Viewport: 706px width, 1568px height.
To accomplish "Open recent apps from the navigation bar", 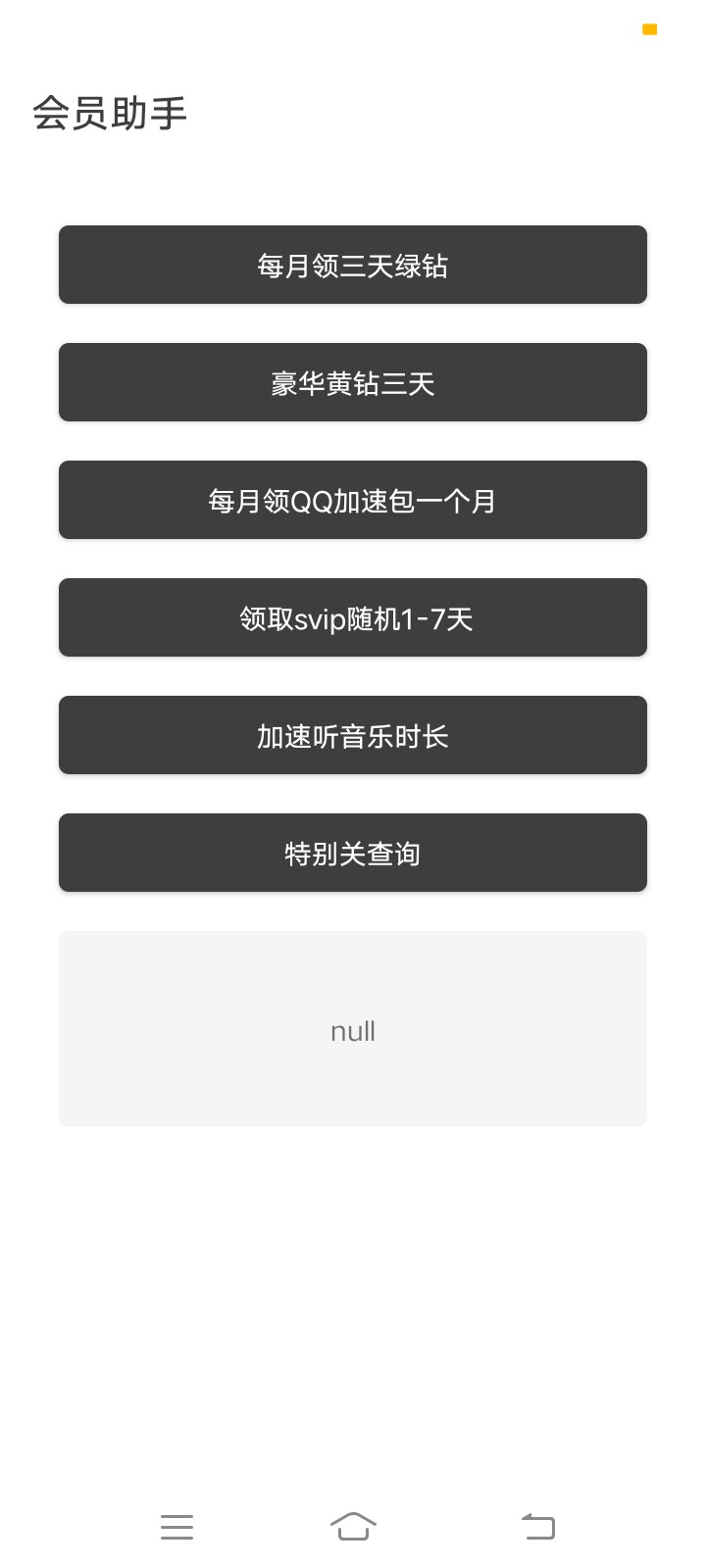I will pos(176,1526).
